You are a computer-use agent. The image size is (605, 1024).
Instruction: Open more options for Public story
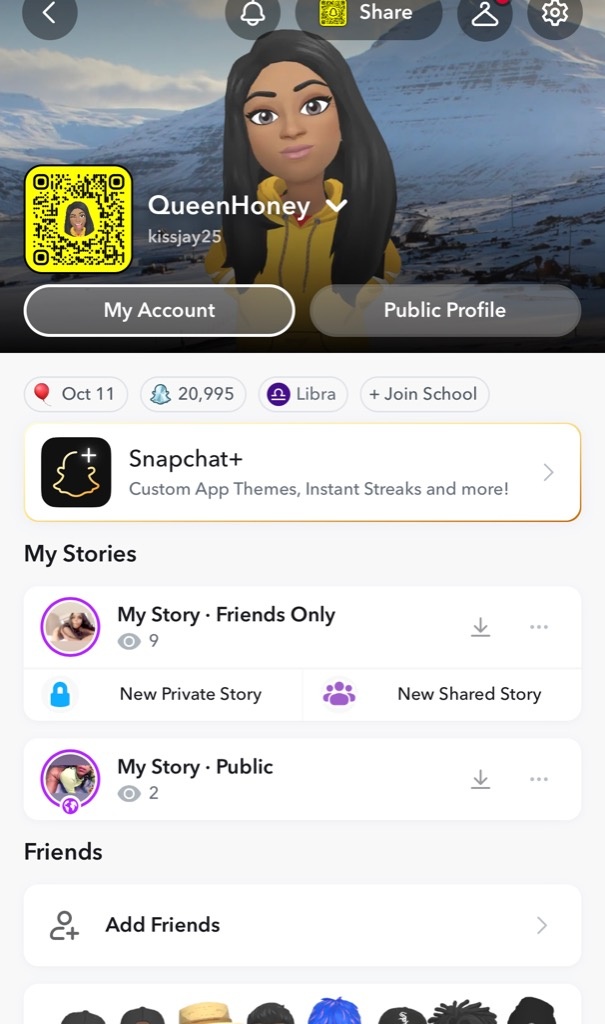539,779
